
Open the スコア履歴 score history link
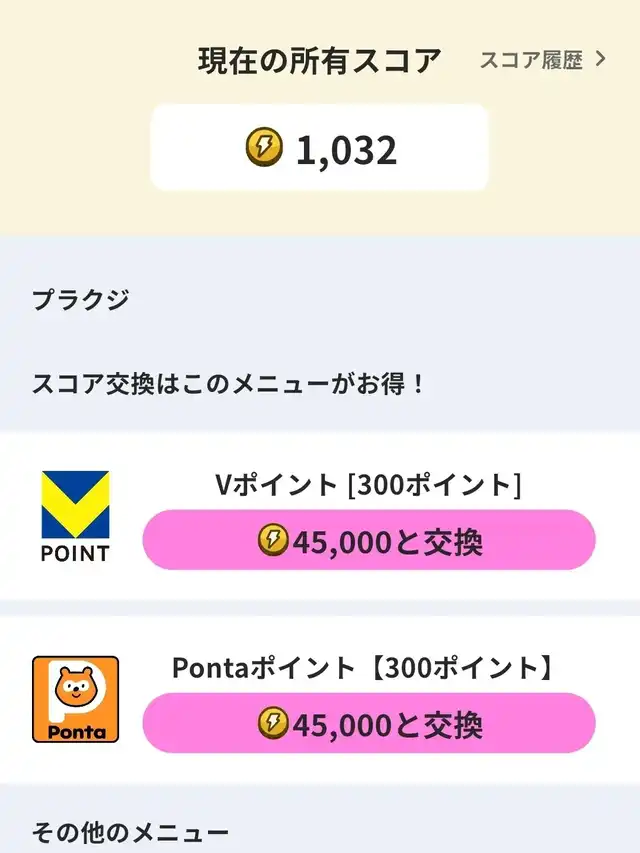(543, 59)
